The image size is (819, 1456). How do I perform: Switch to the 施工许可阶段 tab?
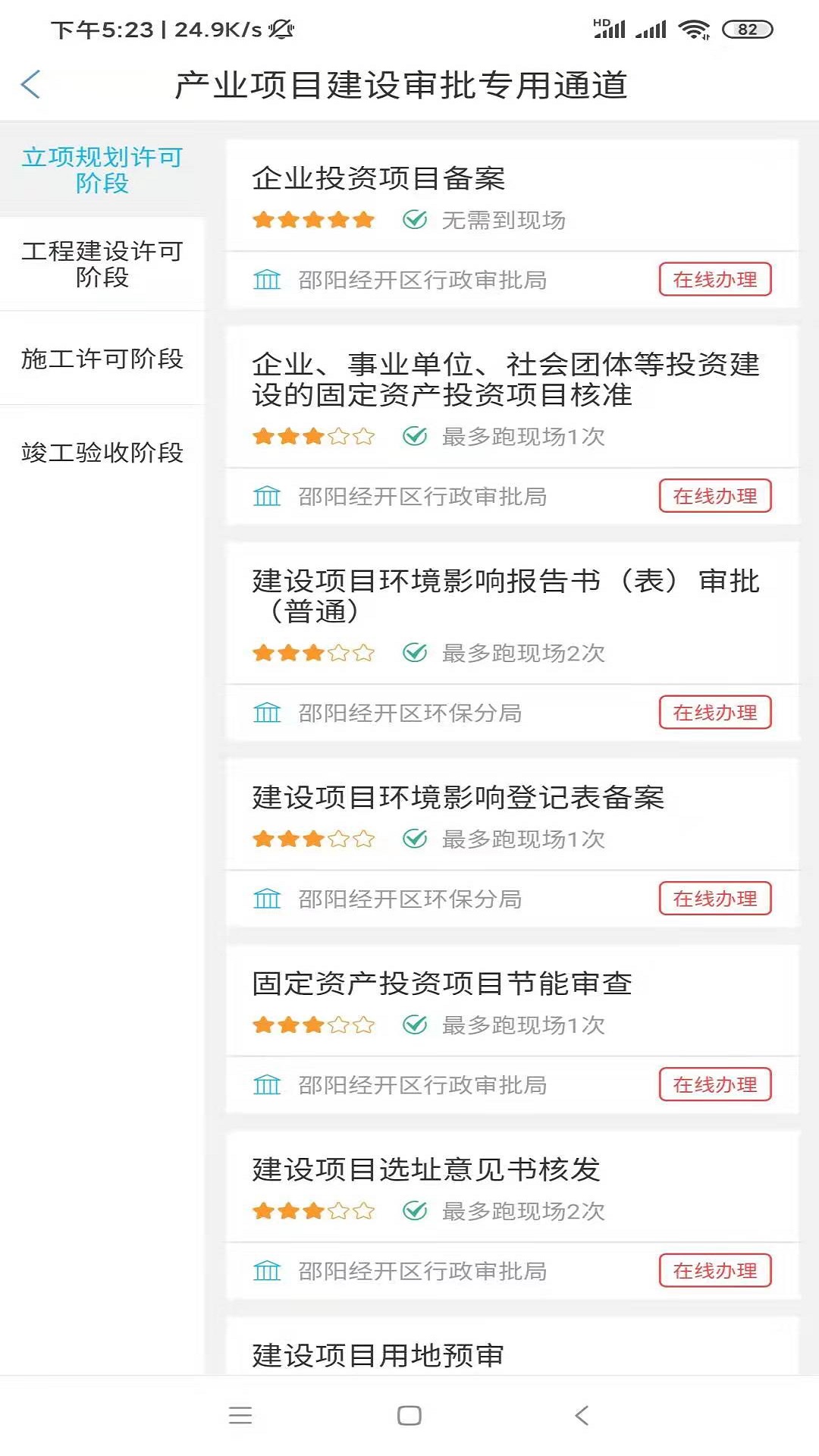point(102,359)
